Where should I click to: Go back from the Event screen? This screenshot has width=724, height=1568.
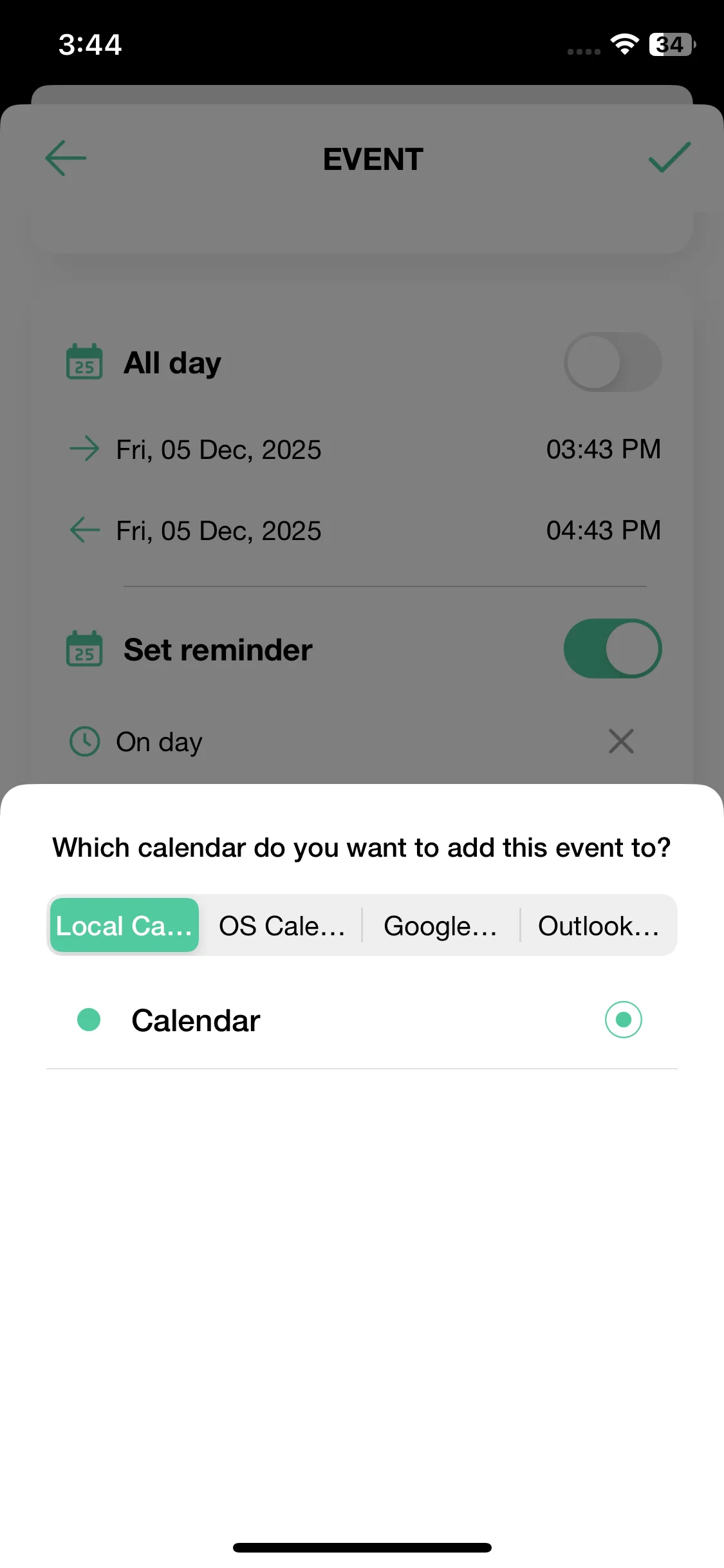(x=66, y=158)
